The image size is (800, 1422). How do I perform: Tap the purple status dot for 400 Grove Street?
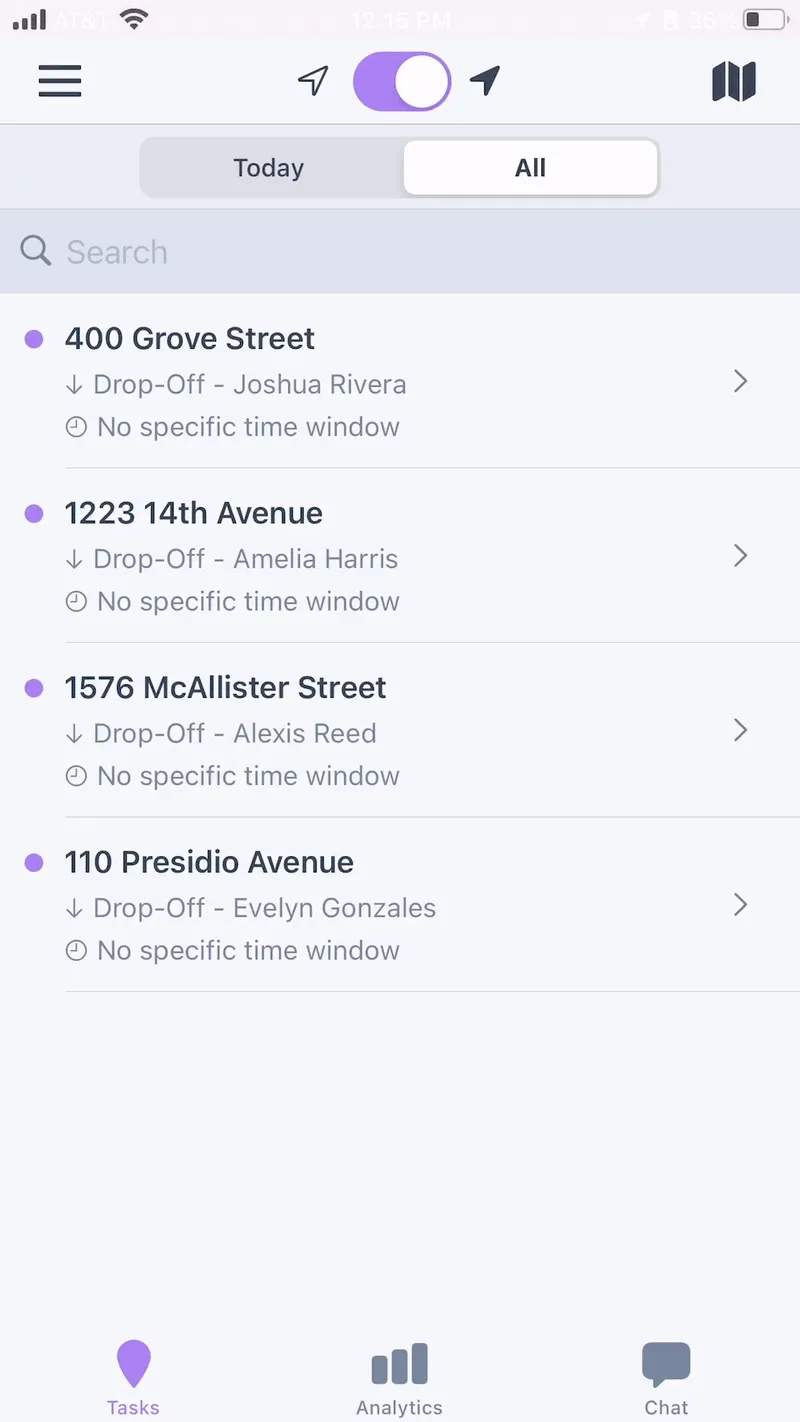pyautogui.click(x=33, y=339)
